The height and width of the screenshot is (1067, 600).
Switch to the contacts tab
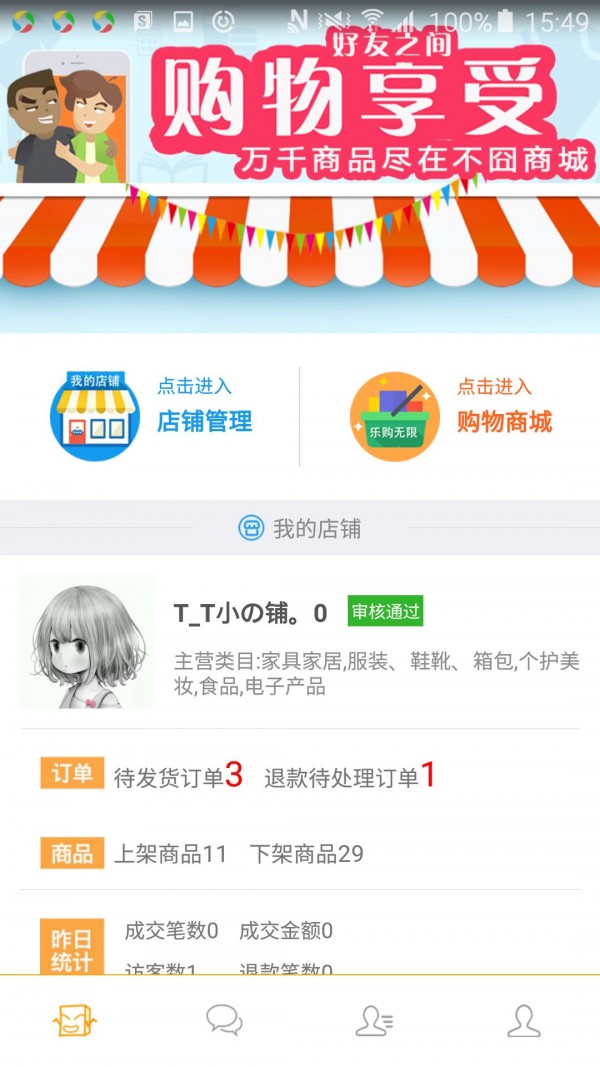pyautogui.click(x=374, y=1021)
